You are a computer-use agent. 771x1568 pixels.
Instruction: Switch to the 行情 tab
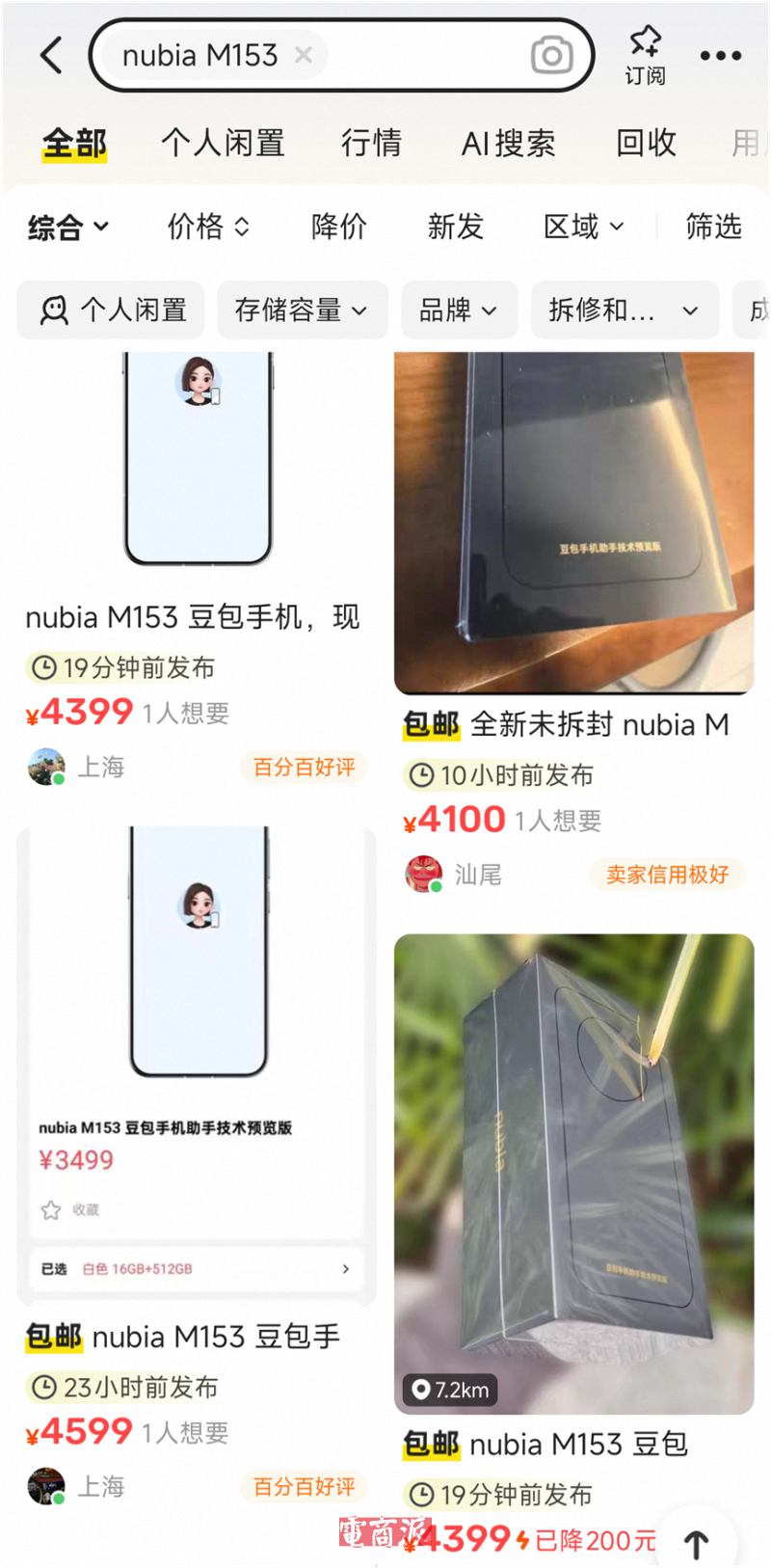(x=371, y=144)
